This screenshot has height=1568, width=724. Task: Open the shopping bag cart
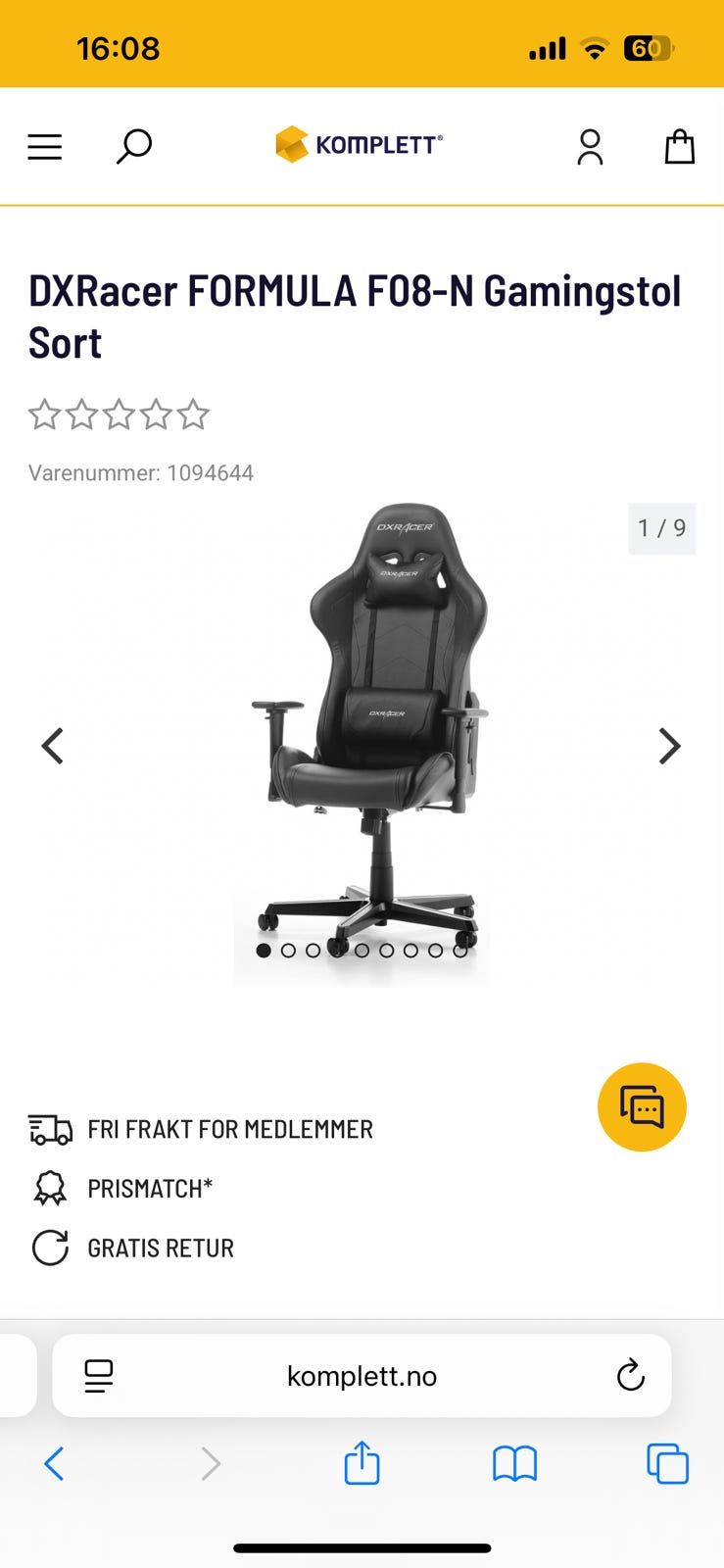679,147
